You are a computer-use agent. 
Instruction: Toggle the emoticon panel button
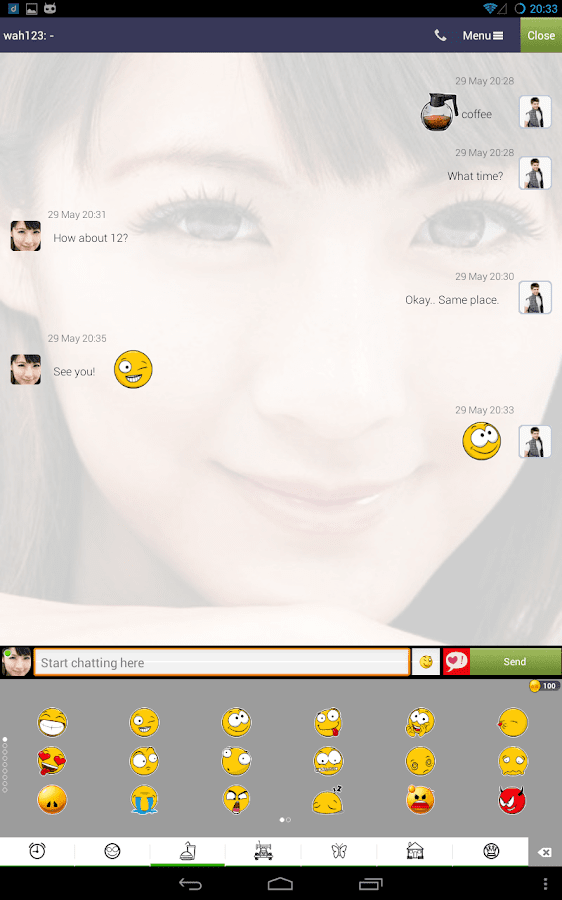(x=426, y=662)
